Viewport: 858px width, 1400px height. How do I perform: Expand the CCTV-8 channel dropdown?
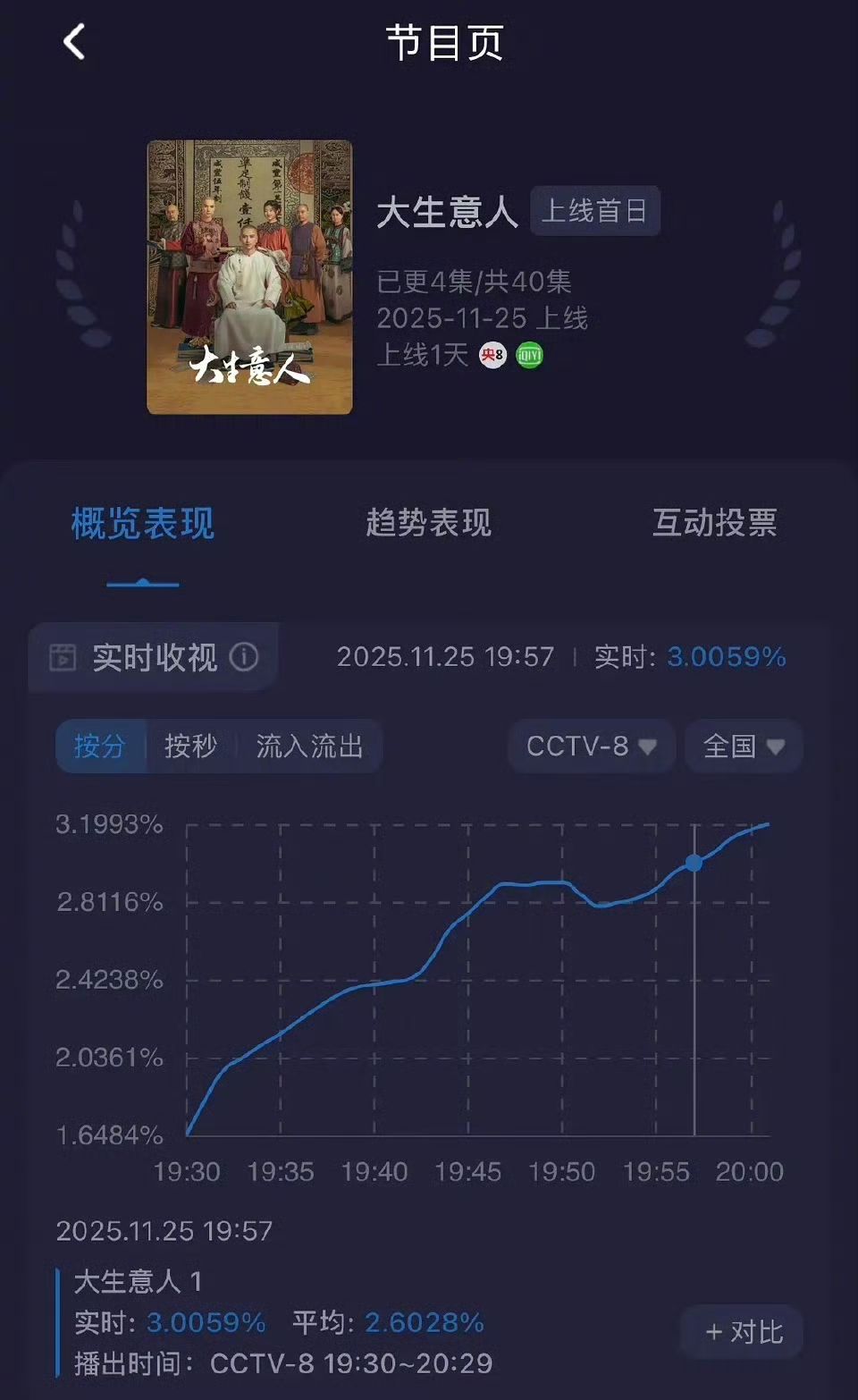(x=591, y=746)
